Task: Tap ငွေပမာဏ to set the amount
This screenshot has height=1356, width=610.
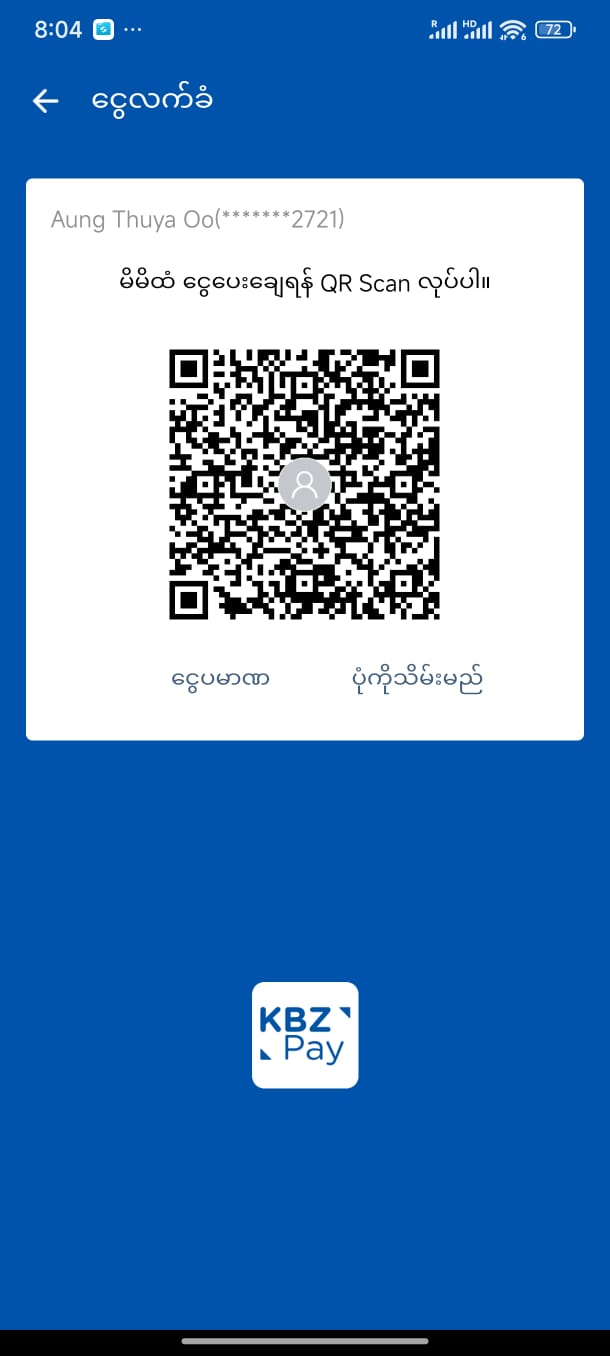Action: click(x=220, y=679)
